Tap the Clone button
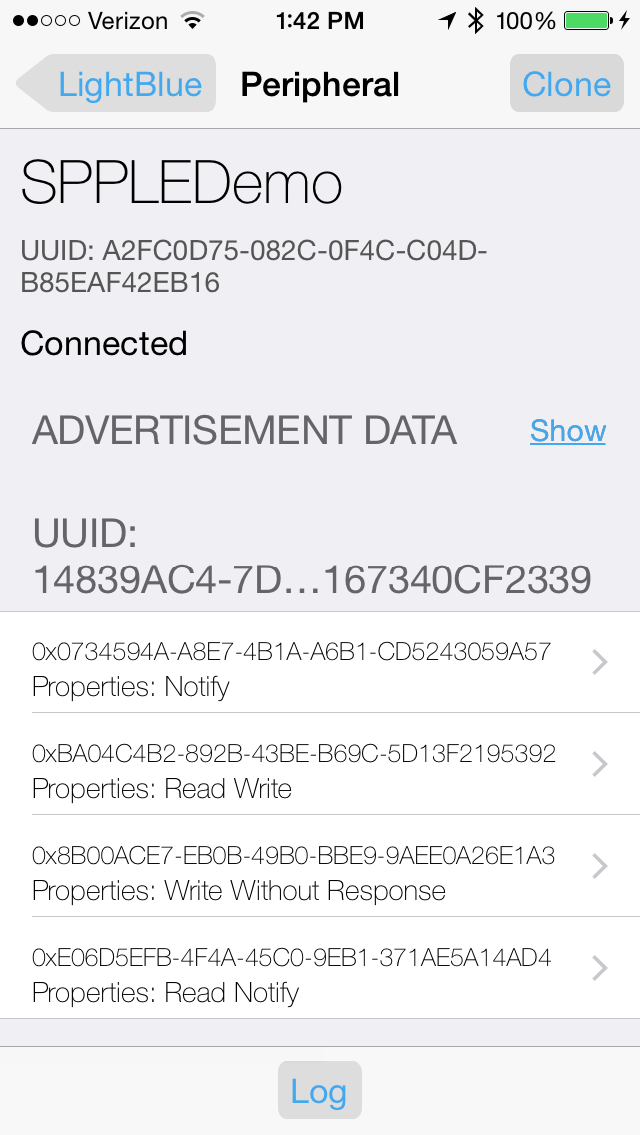Screen dimensions: 640x1135 tap(566, 84)
